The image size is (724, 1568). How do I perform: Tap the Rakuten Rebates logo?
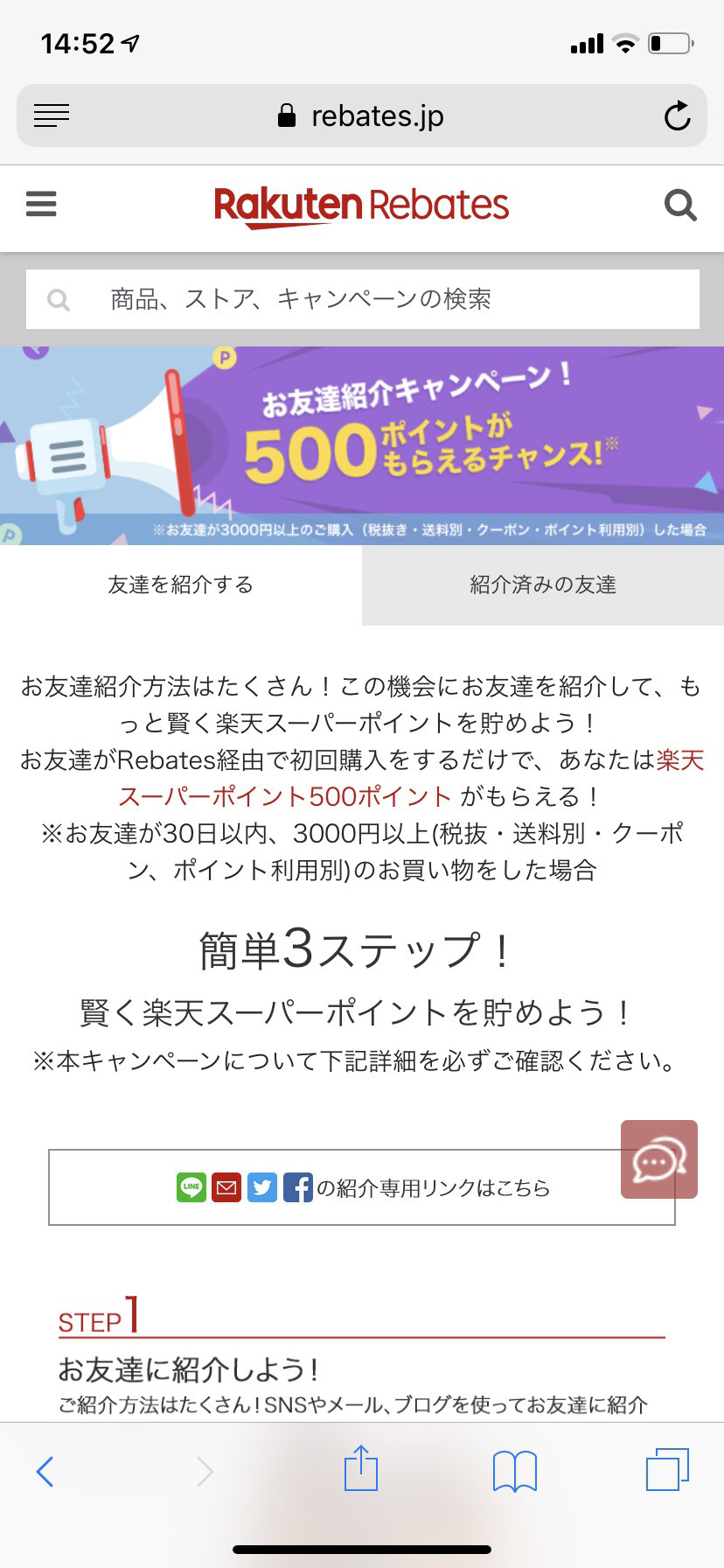(x=361, y=206)
